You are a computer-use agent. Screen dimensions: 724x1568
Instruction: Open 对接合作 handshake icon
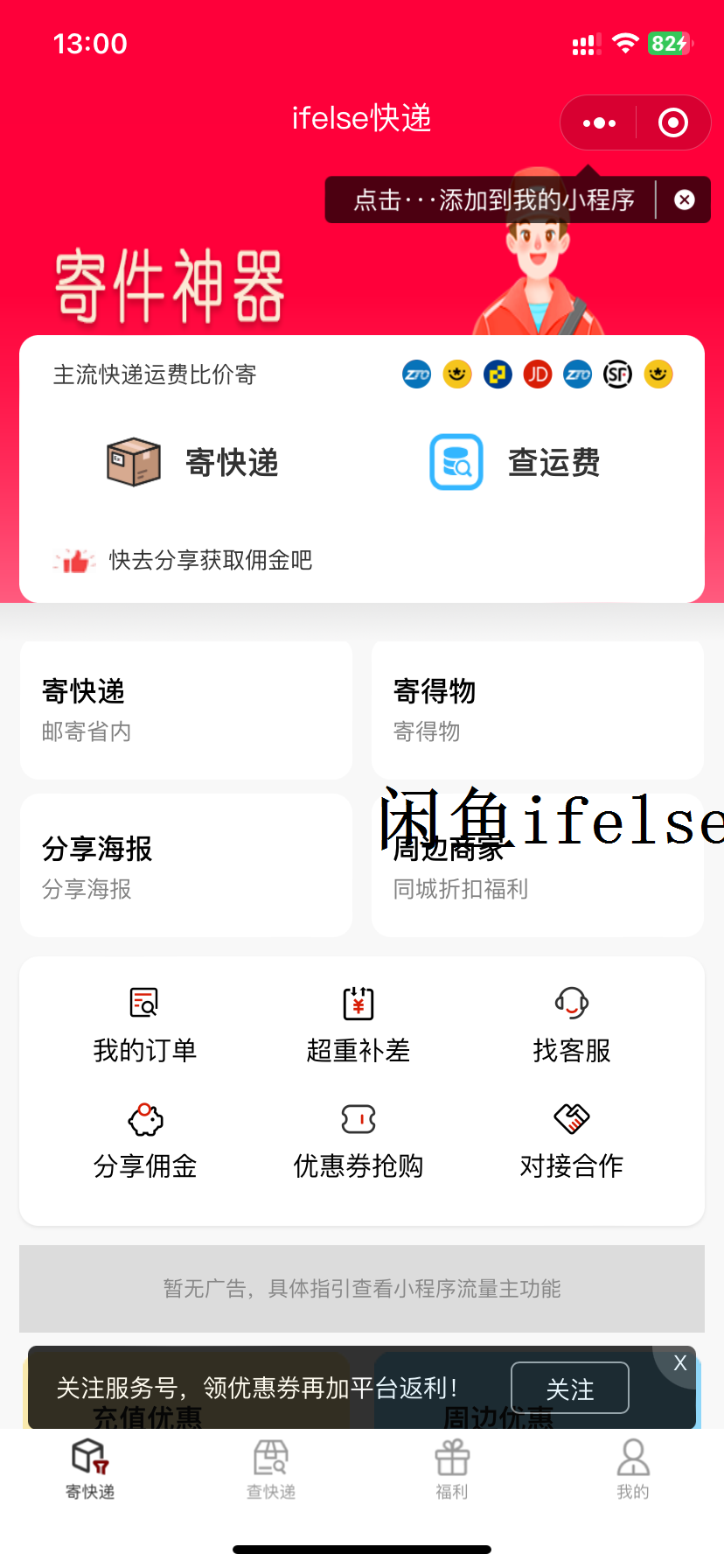tap(570, 1118)
